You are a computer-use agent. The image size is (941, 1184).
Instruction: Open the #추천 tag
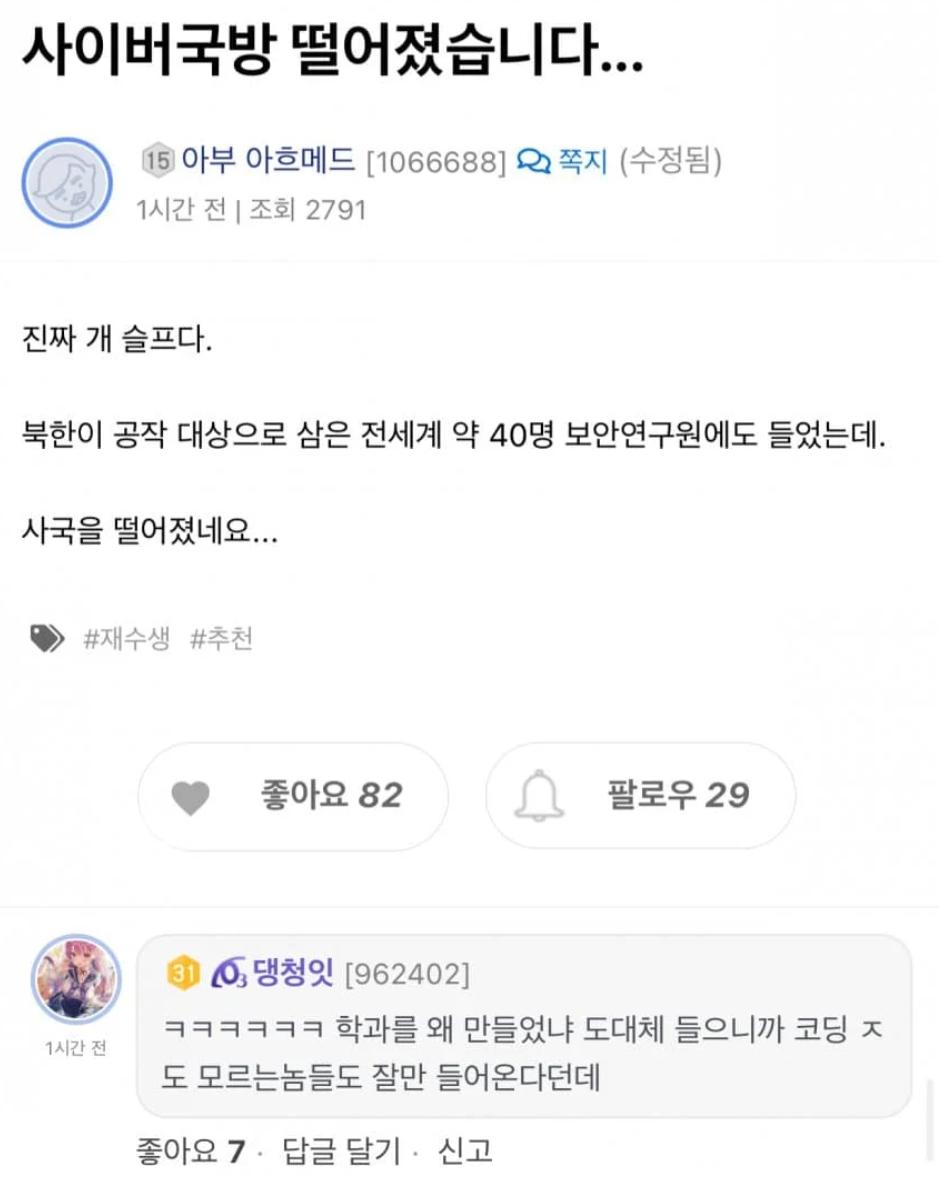pyautogui.click(x=221, y=639)
